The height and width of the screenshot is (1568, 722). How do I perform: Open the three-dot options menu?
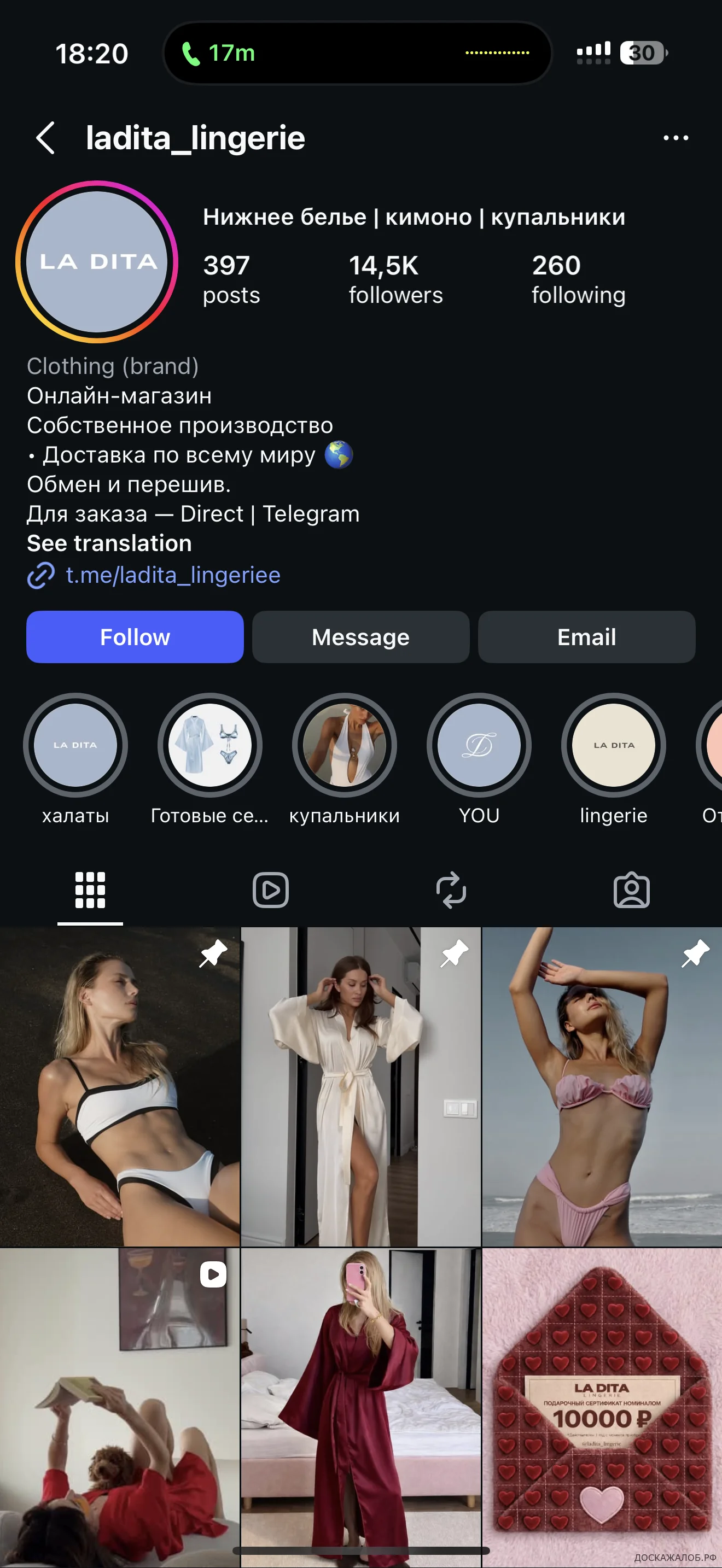(x=675, y=138)
